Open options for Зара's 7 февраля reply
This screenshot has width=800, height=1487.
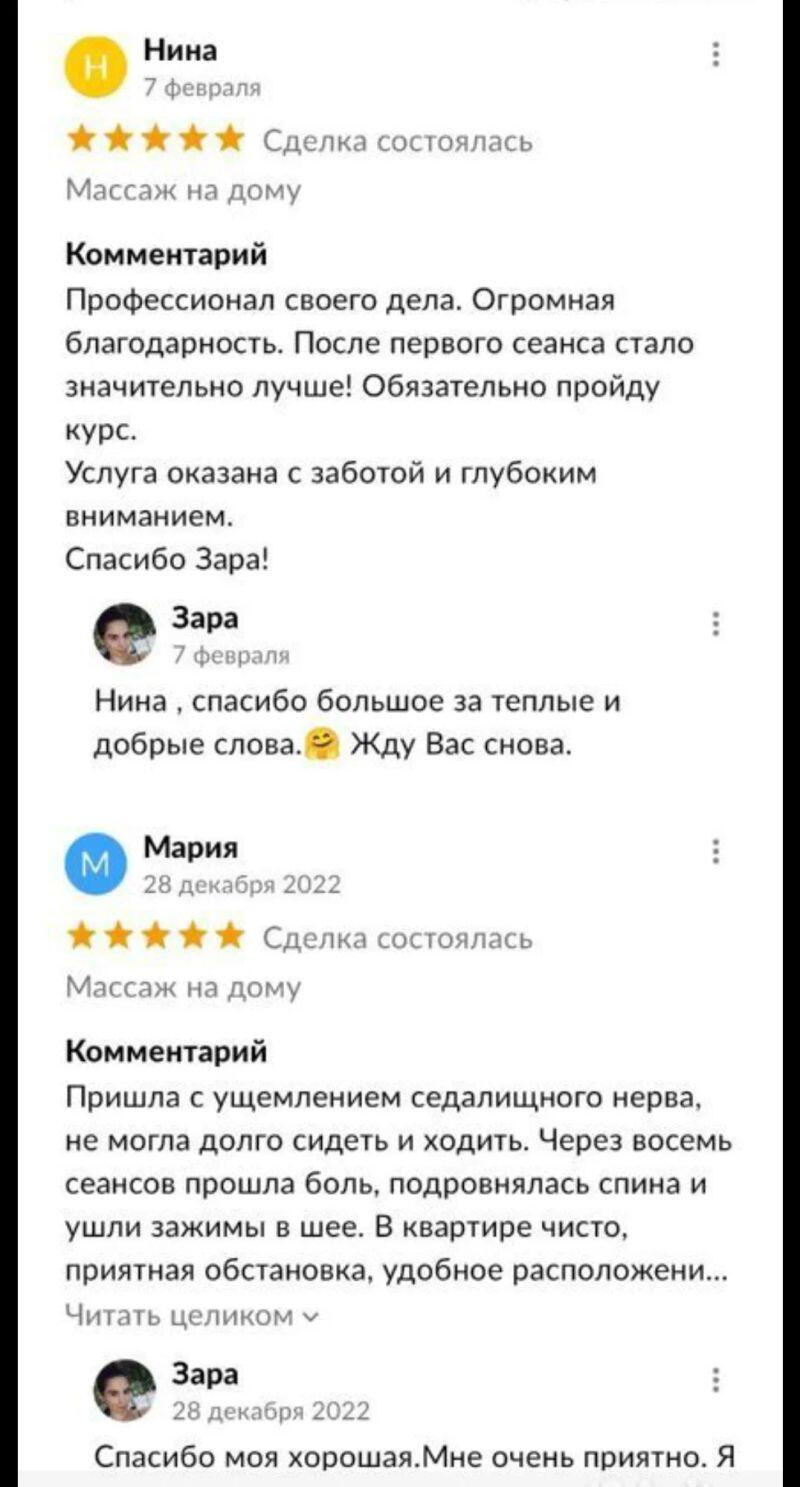pyautogui.click(x=715, y=625)
